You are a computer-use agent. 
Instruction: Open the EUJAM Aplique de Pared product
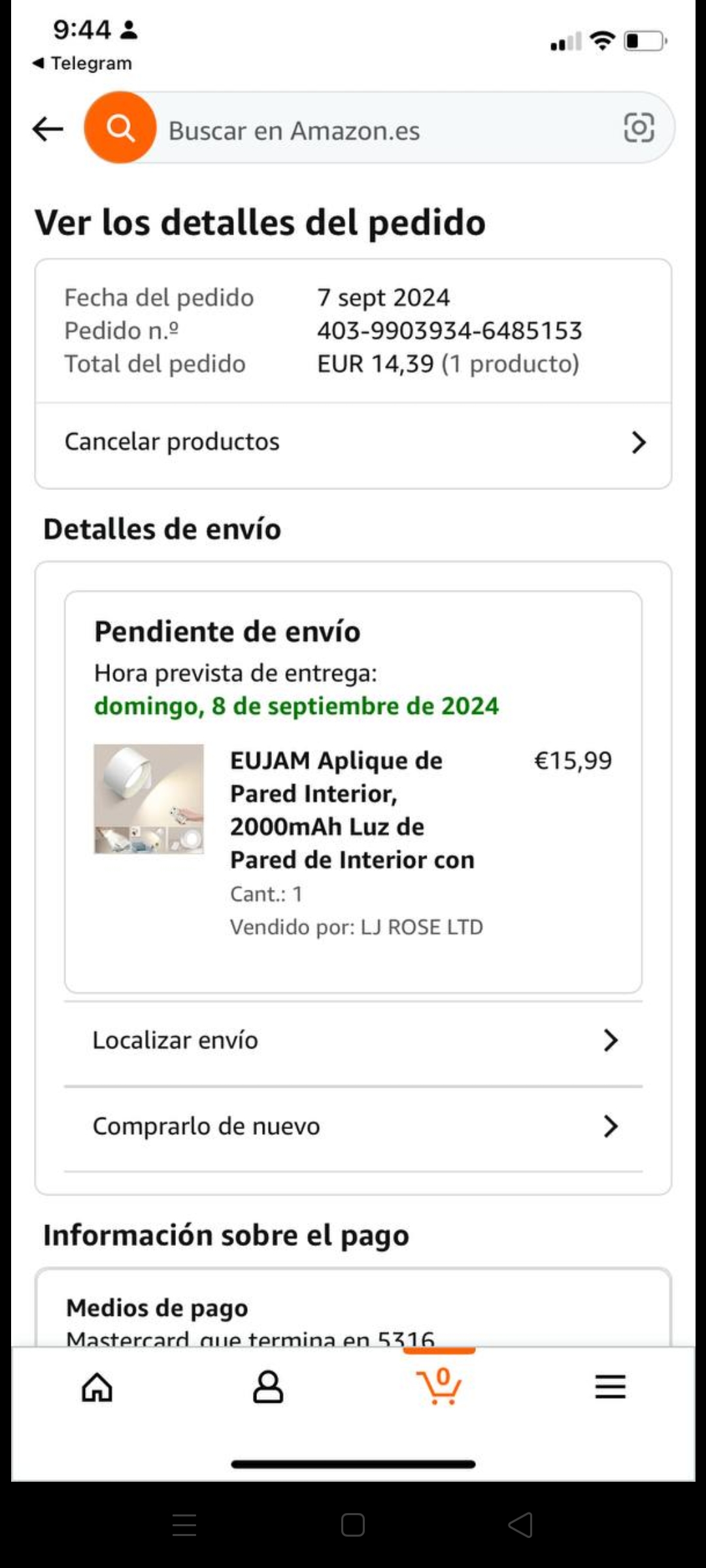click(x=352, y=810)
